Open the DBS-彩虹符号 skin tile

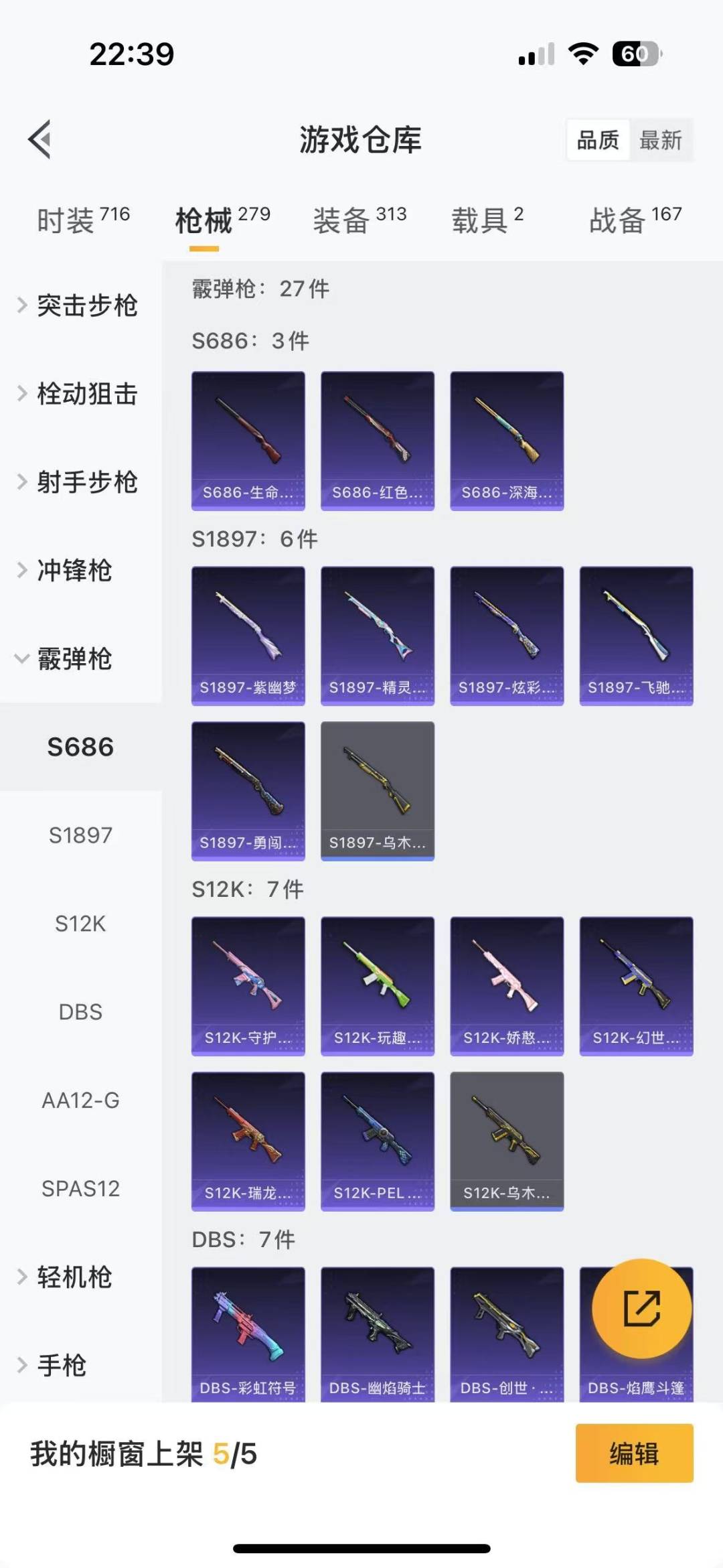[x=248, y=1334]
